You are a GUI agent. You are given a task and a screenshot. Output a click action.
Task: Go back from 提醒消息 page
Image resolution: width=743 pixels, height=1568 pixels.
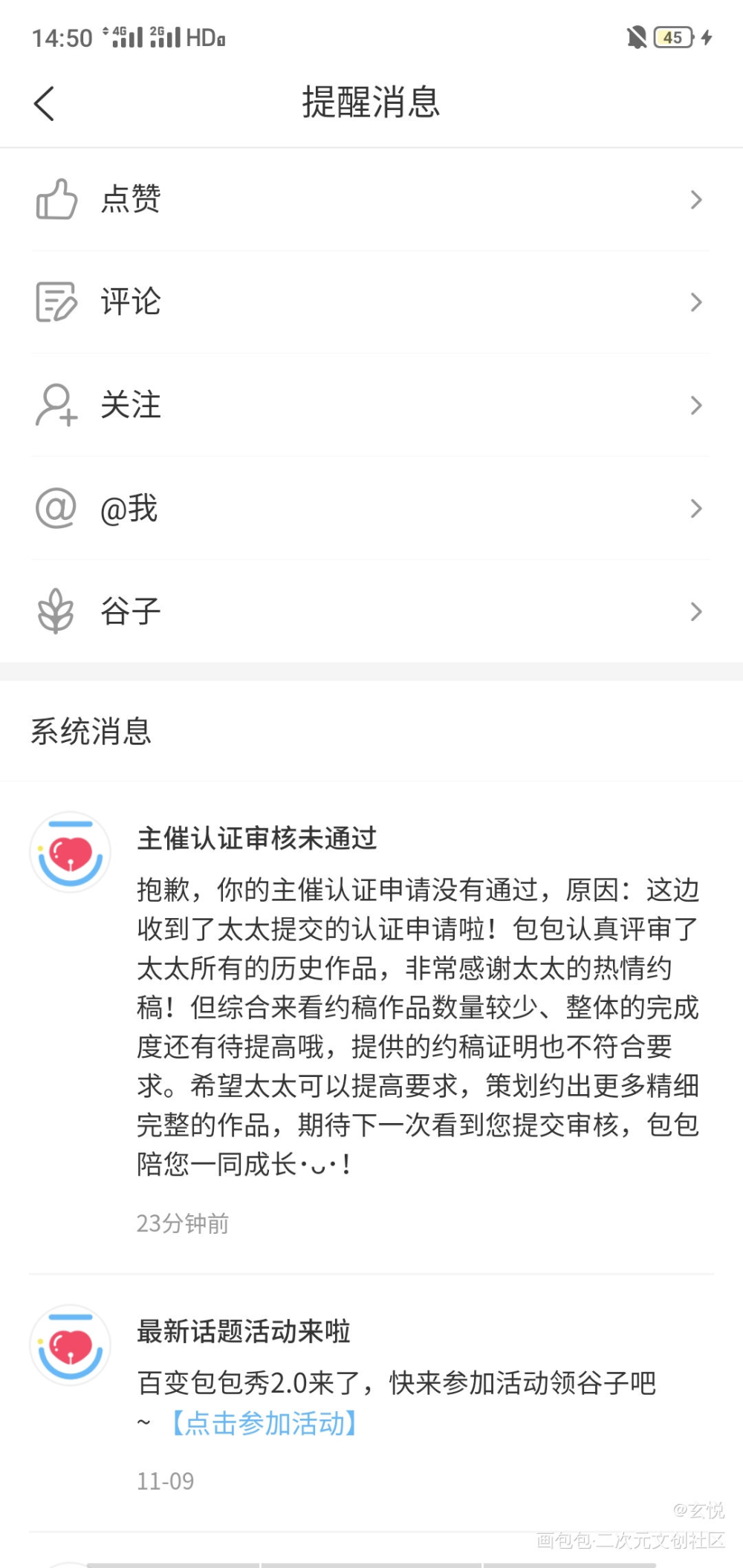click(45, 103)
